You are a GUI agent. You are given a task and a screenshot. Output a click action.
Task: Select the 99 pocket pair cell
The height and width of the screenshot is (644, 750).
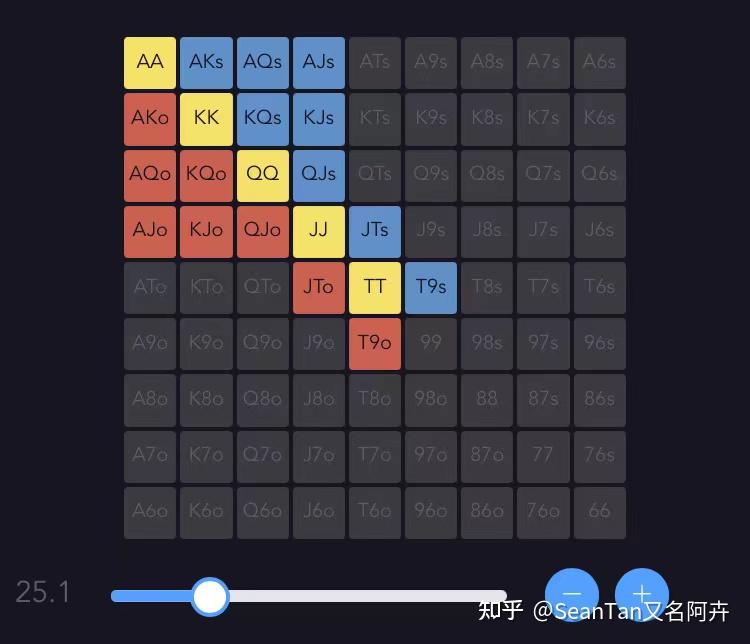click(431, 343)
